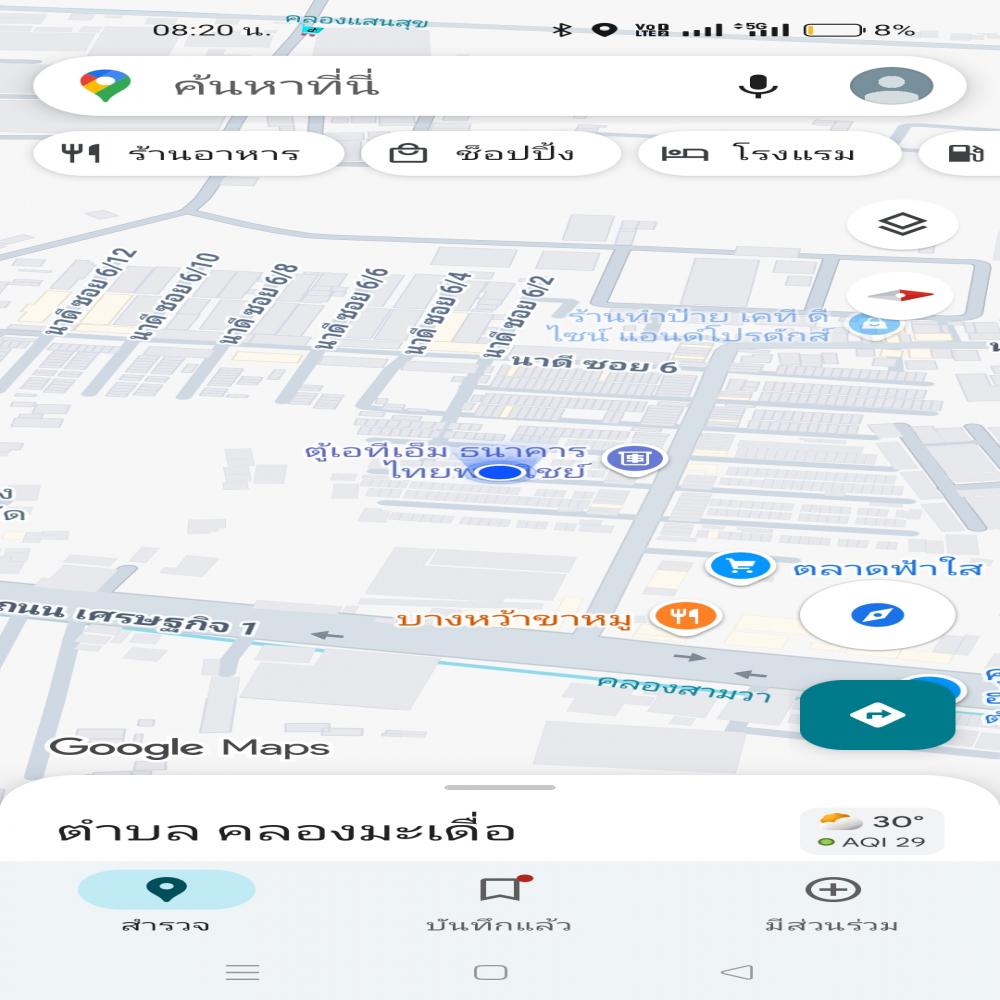1000x1000 pixels.
Task: Open the ค้นหาที่นี่ search box
Action: pos(400,86)
